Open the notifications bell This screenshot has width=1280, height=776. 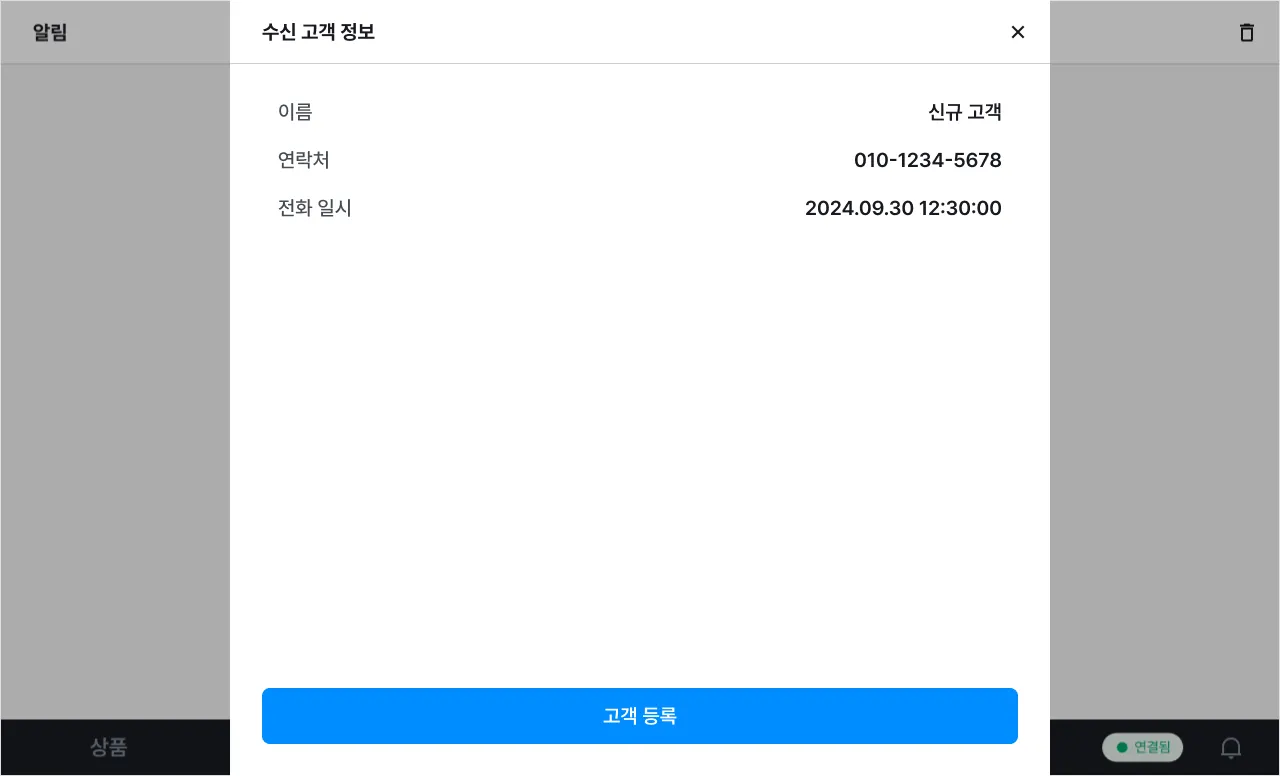click(1231, 747)
